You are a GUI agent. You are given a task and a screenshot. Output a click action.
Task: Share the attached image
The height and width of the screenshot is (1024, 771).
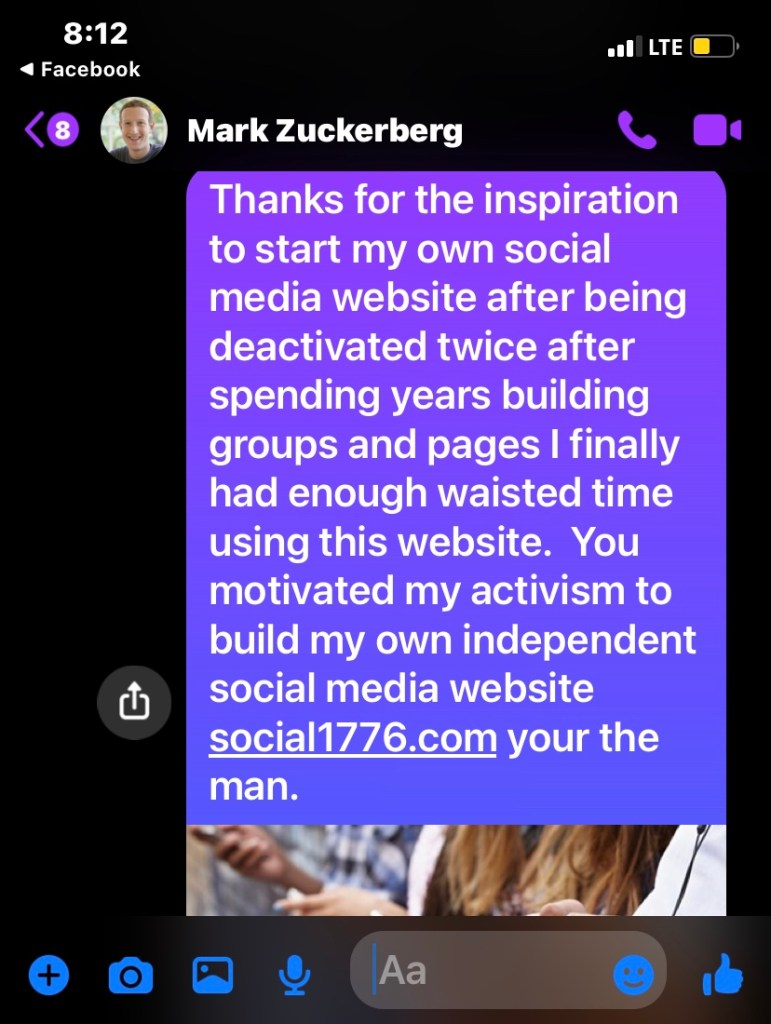tap(134, 702)
